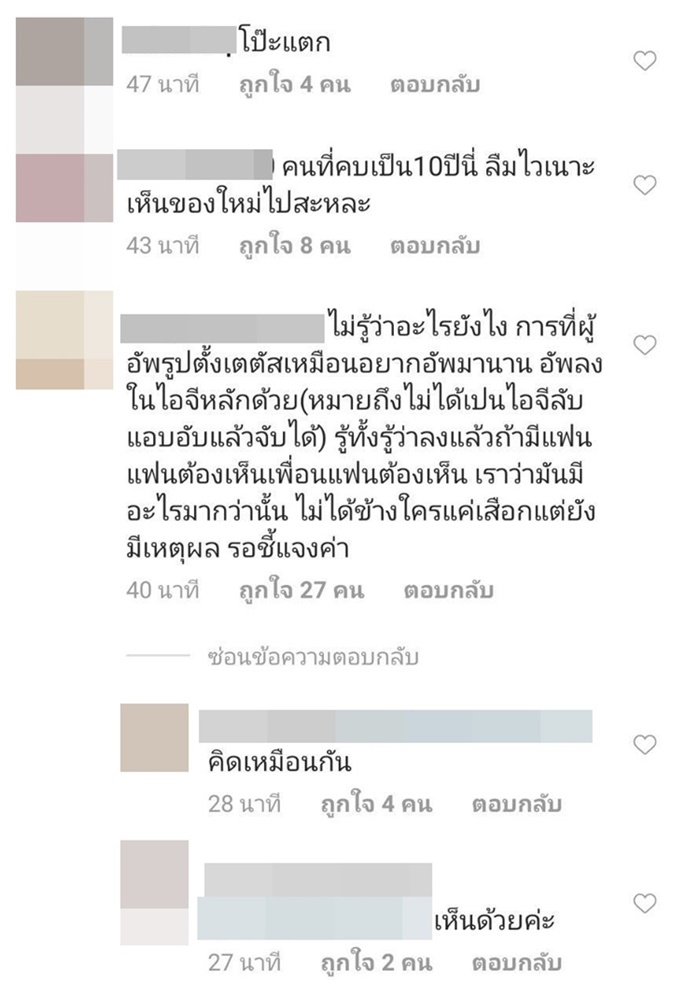Like the comment โป๊ะแตก
The image size is (700, 1005).
tap(645, 61)
